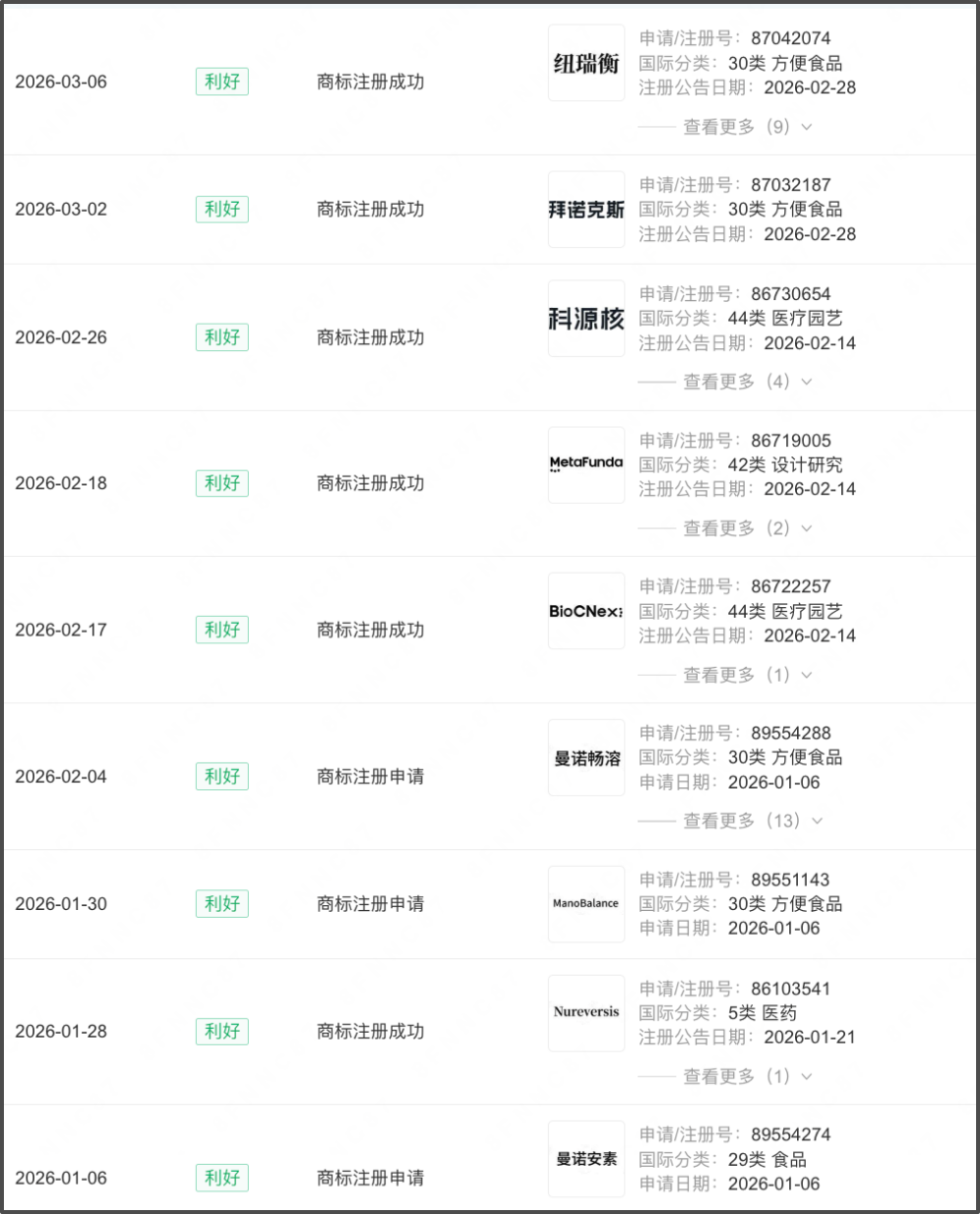Expand 查看更多 (1) under Nureversis trademark

pos(747,1076)
